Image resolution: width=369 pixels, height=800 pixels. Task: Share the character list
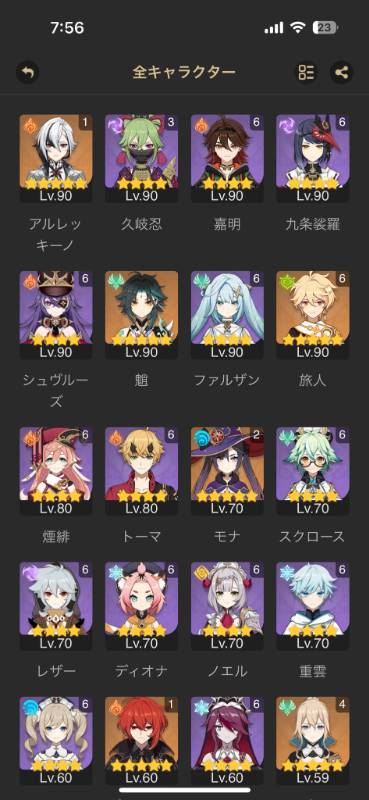point(341,72)
